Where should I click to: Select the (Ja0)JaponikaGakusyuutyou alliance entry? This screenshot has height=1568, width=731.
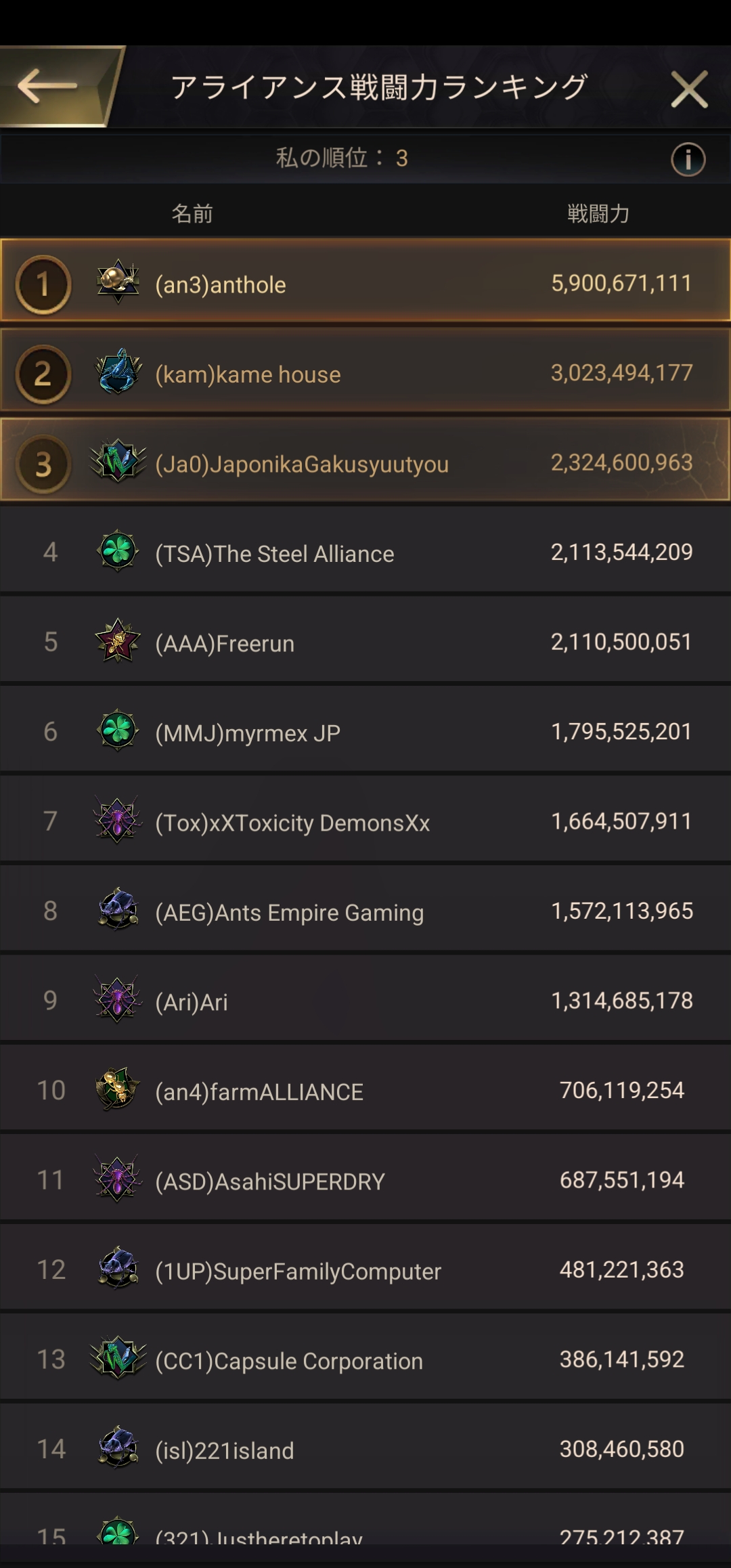coord(365,460)
